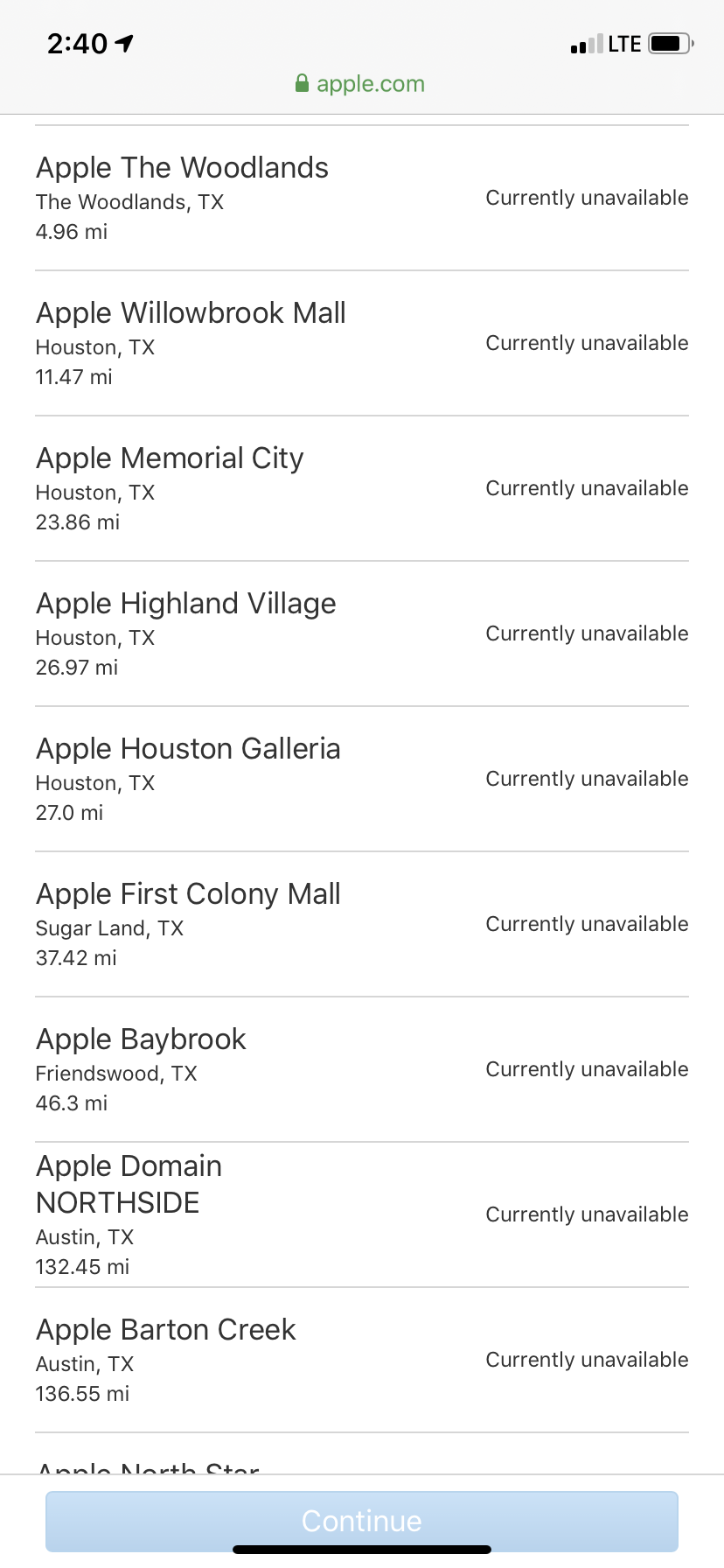Choose the Apple Houston Galleria store
Image resolution: width=724 pixels, height=1568 pixels.
362,779
